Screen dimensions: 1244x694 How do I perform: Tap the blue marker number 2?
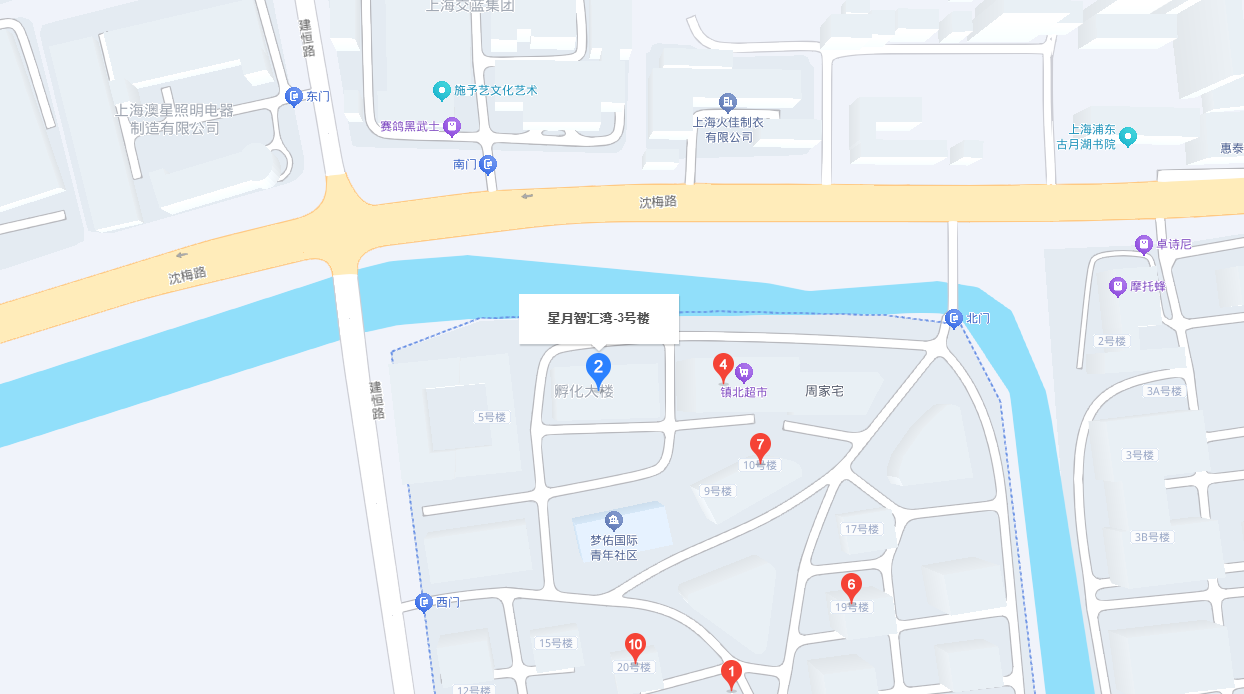pos(598,367)
